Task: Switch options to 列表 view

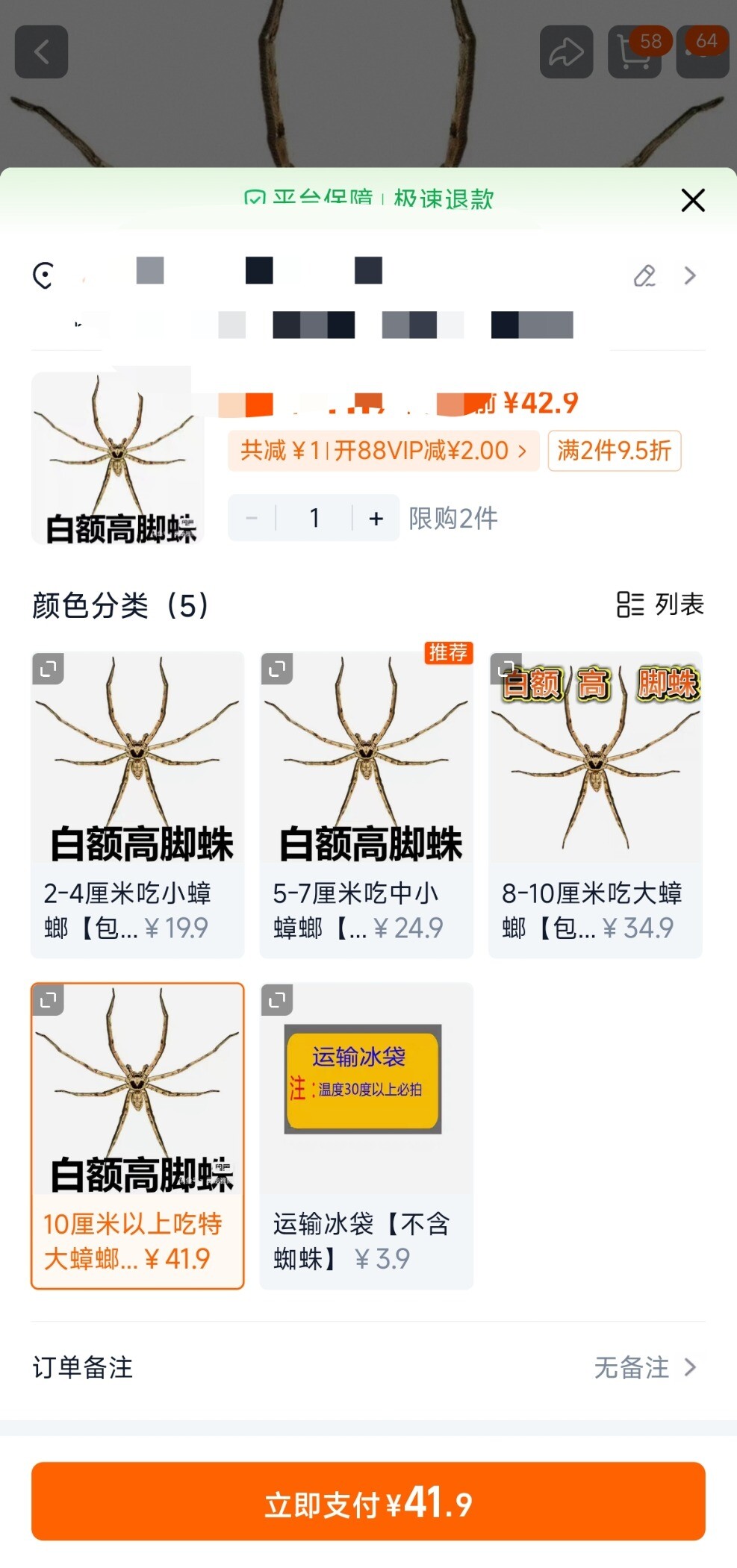Action: (660, 605)
